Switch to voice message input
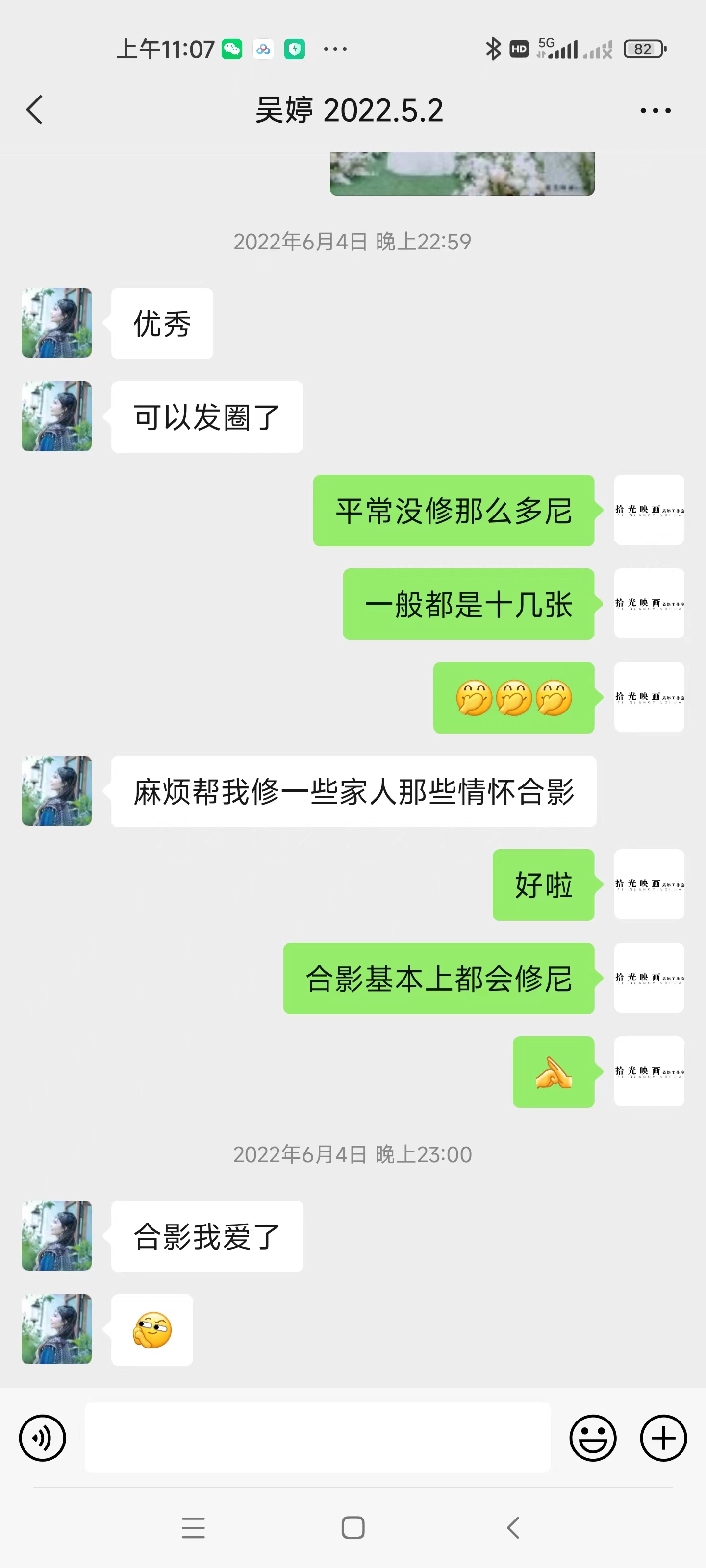The image size is (706, 1568). click(x=43, y=1438)
